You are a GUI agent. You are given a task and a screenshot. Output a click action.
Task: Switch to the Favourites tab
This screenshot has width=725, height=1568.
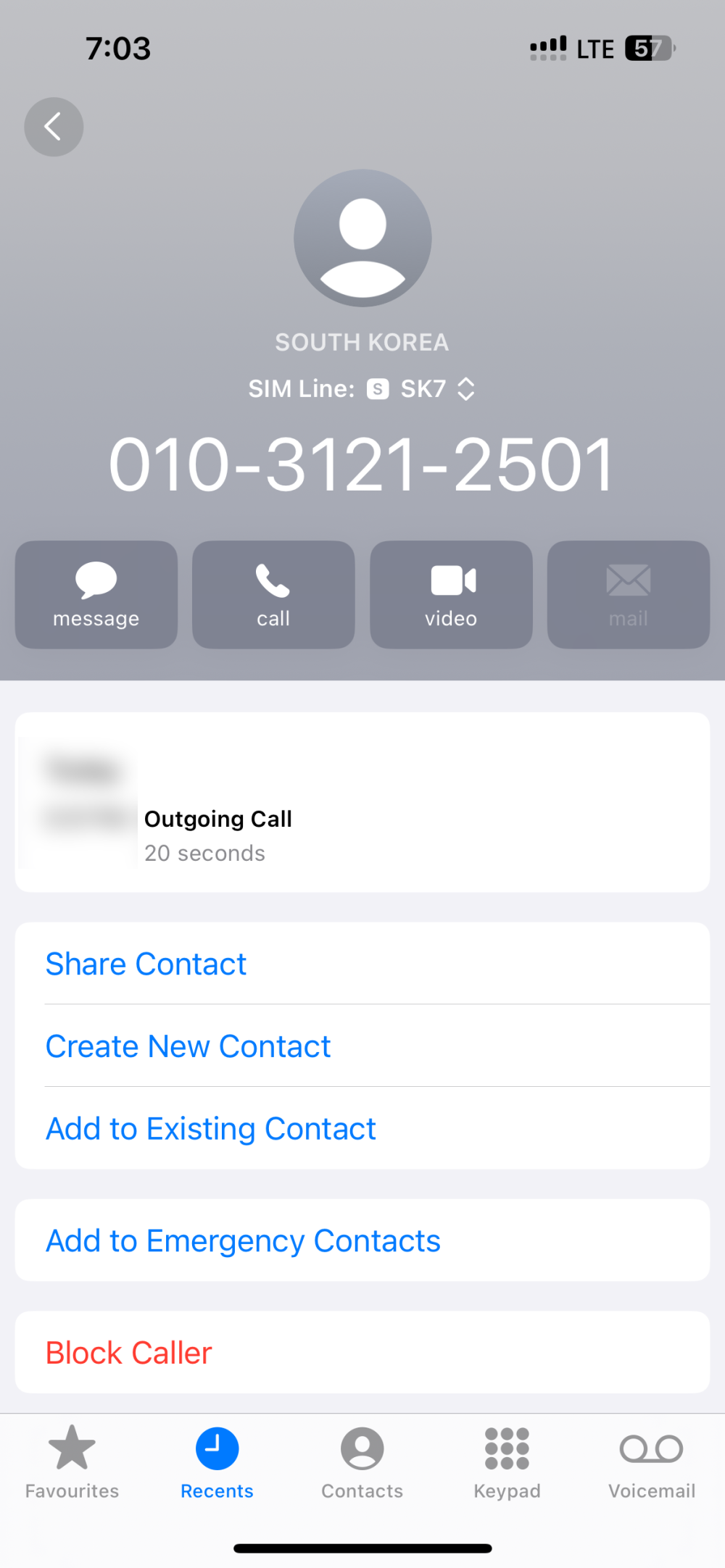click(72, 1461)
